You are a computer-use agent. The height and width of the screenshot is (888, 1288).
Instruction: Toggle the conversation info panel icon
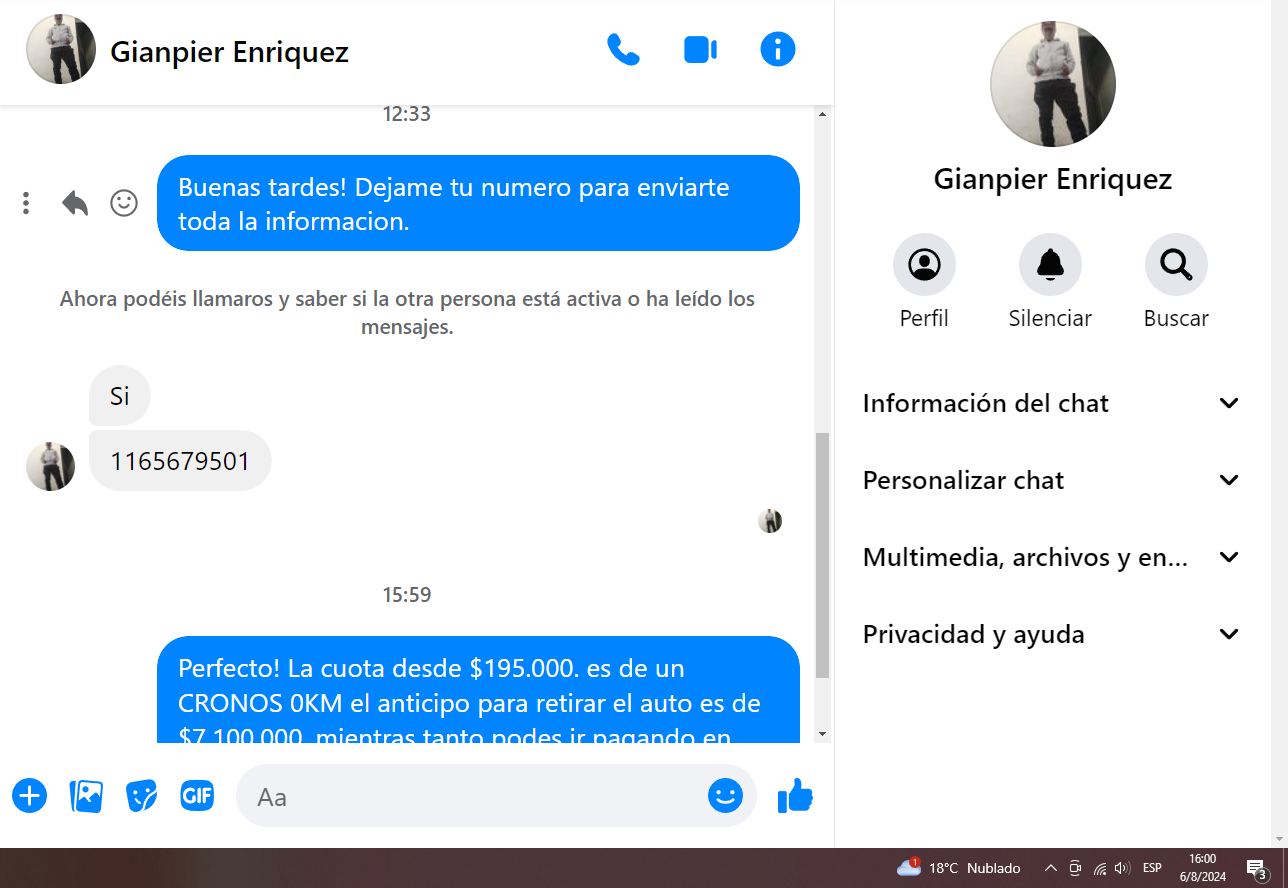point(777,50)
